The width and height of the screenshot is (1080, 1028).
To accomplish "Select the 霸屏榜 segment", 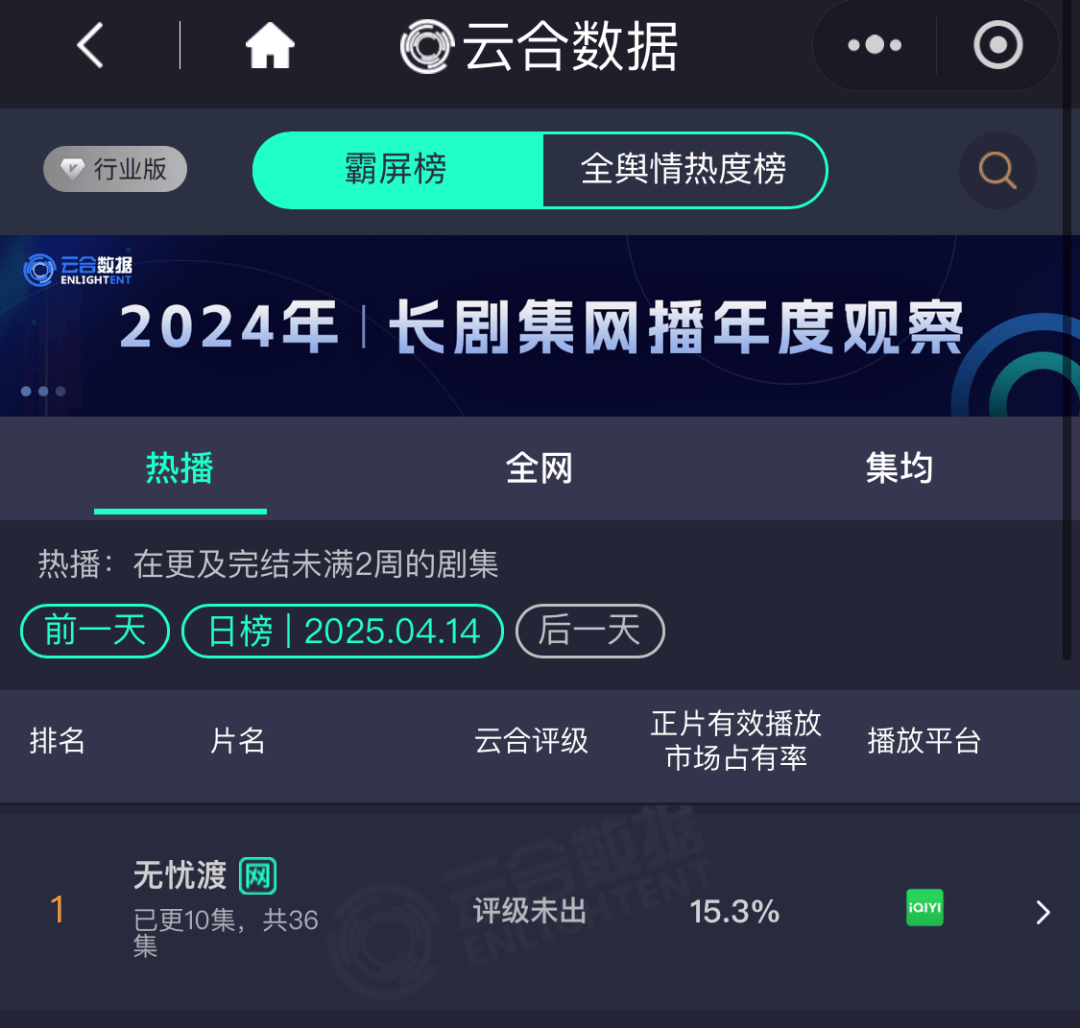I will pos(397,170).
